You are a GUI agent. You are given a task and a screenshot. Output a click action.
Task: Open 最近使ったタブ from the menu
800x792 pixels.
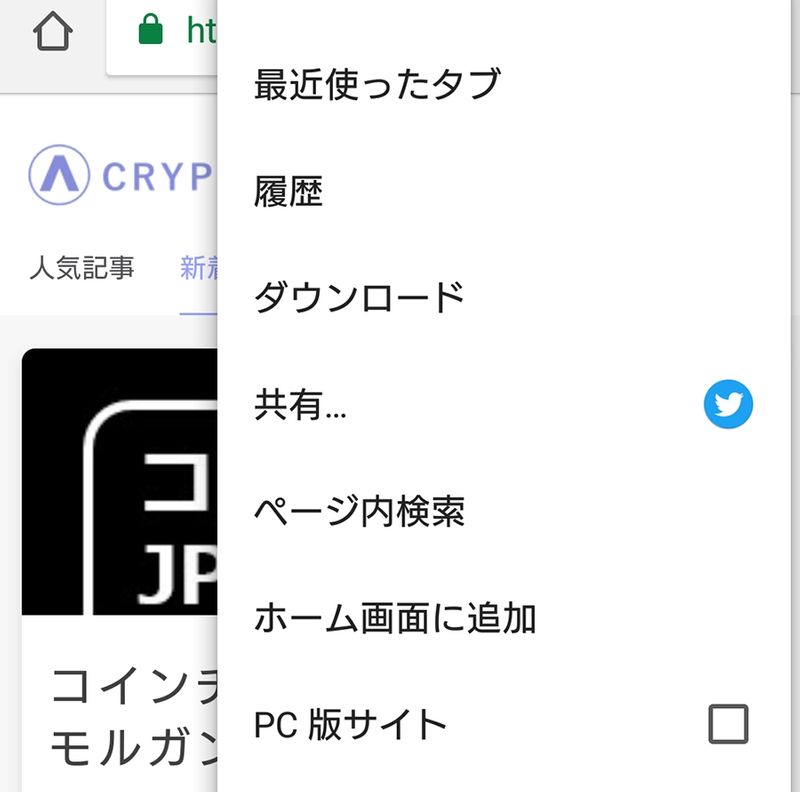click(x=376, y=85)
